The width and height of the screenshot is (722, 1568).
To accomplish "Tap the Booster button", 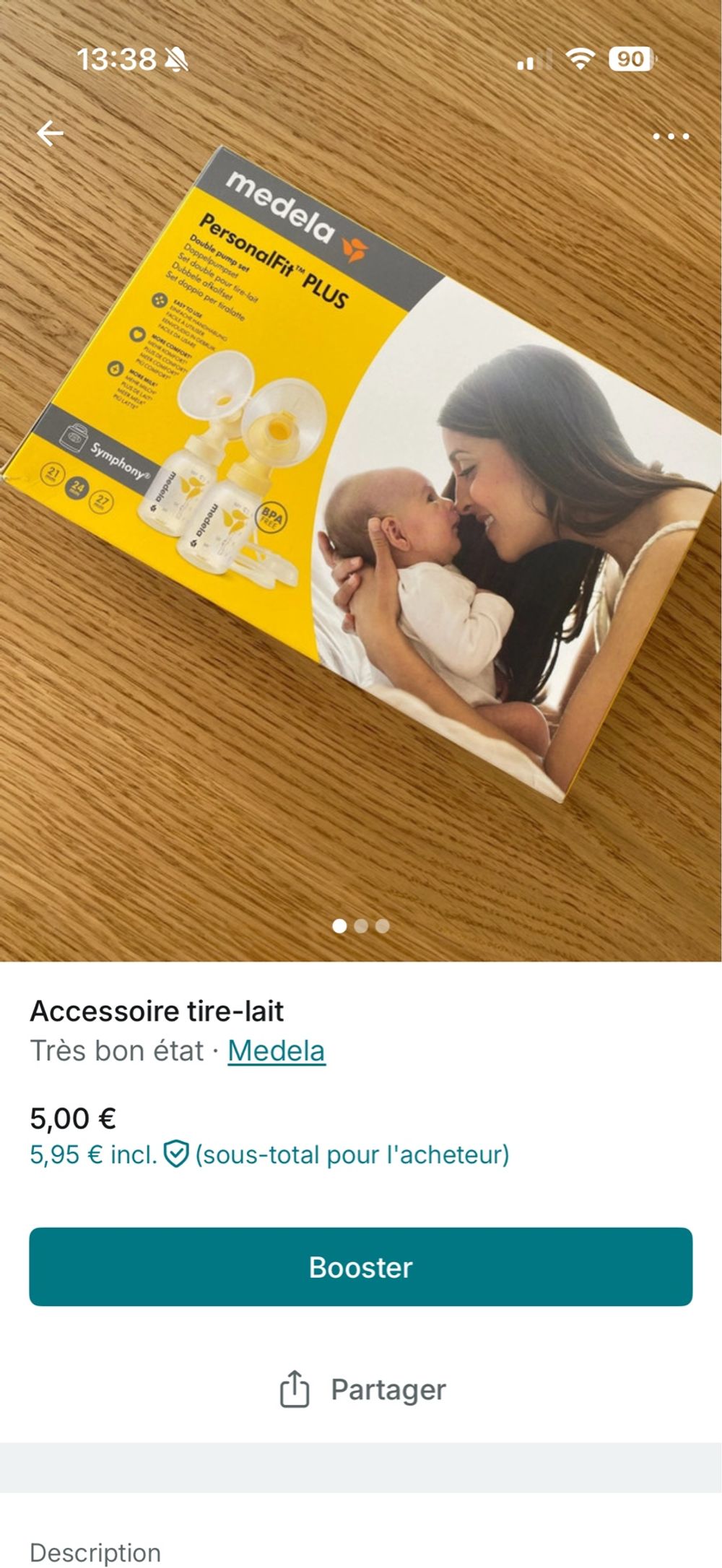I will pyautogui.click(x=361, y=1267).
